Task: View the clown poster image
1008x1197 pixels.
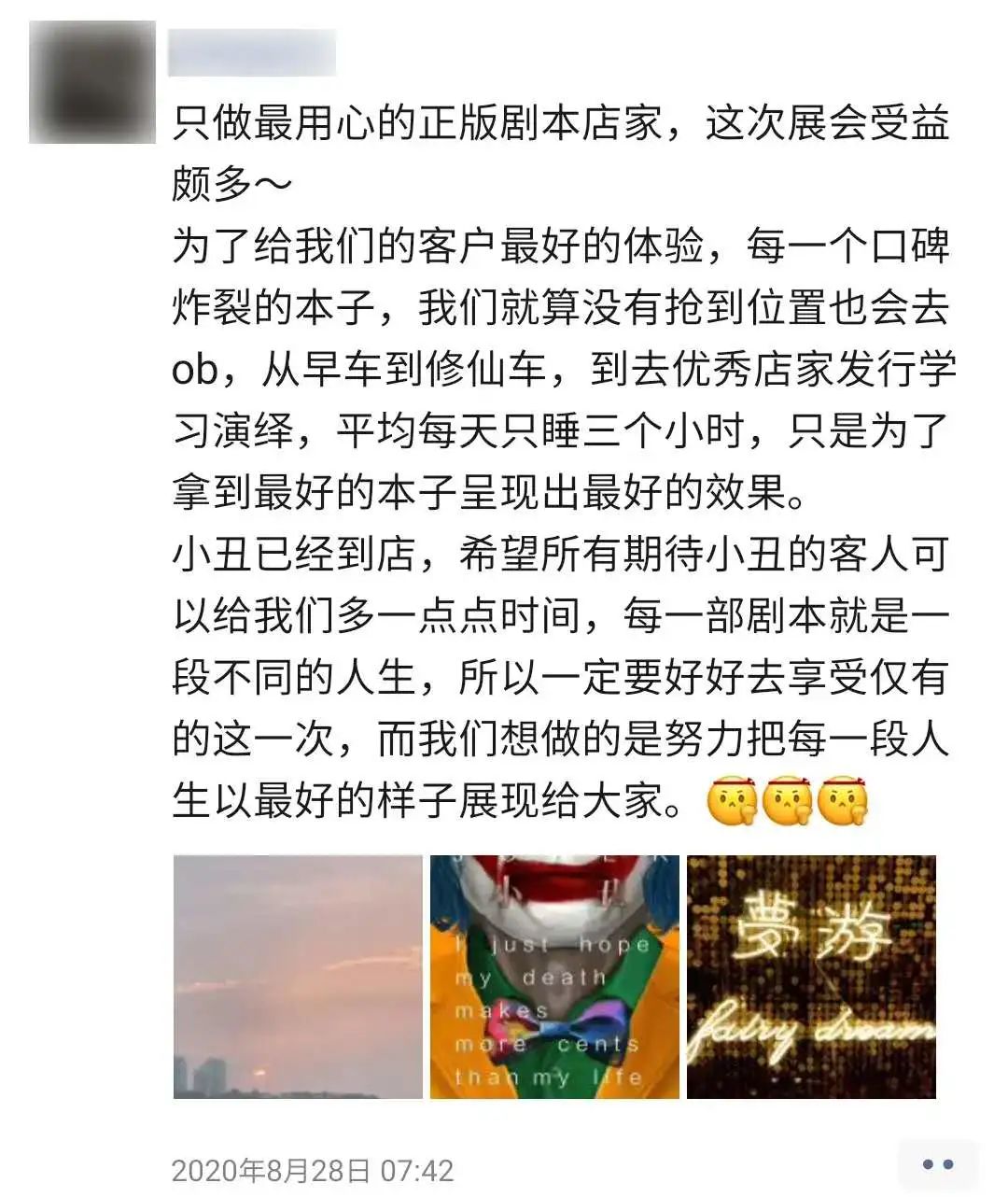Action: pos(554,977)
